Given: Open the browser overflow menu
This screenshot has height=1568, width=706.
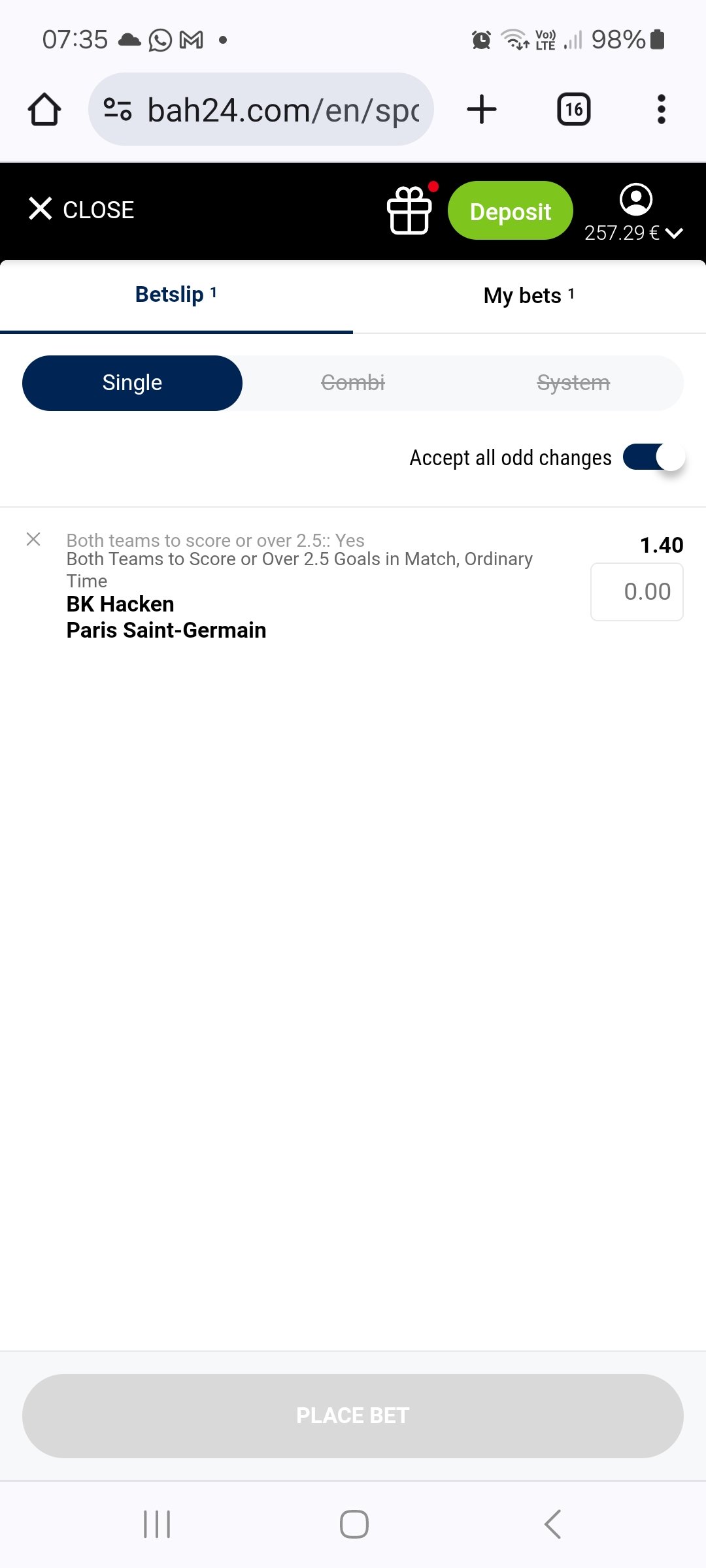Looking at the screenshot, I should [x=661, y=109].
